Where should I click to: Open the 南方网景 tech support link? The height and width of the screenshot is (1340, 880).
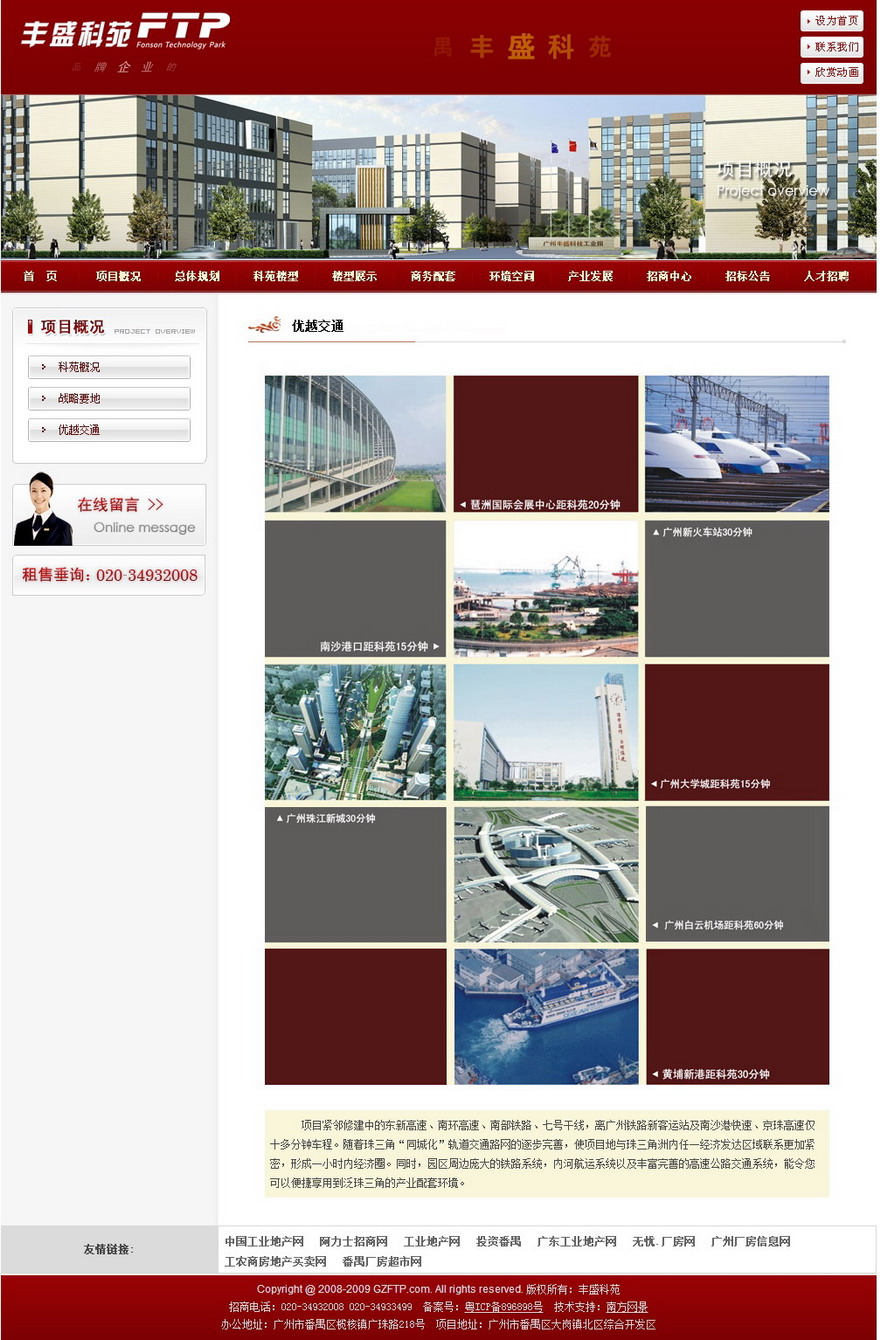tap(627, 1307)
